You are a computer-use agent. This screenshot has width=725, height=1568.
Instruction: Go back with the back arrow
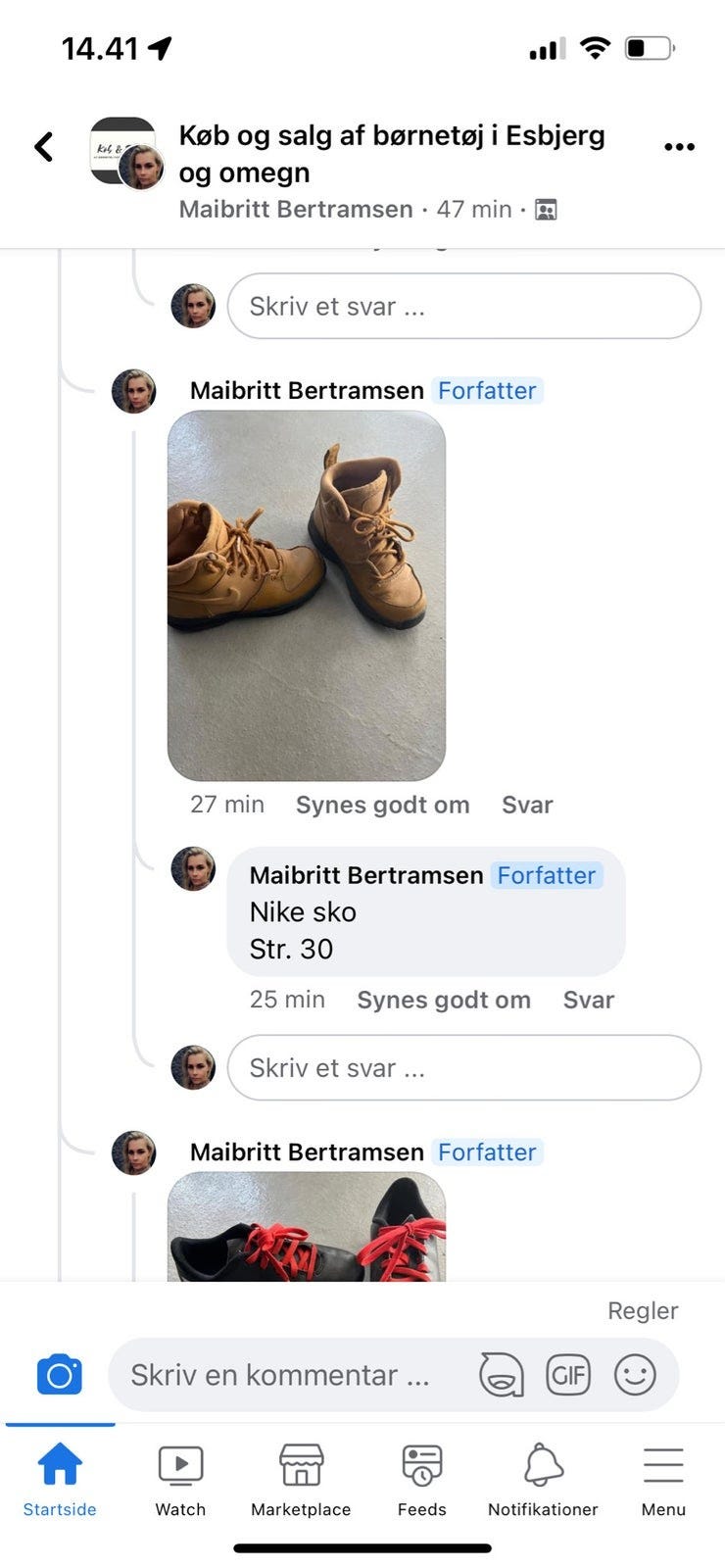point(43,146)
